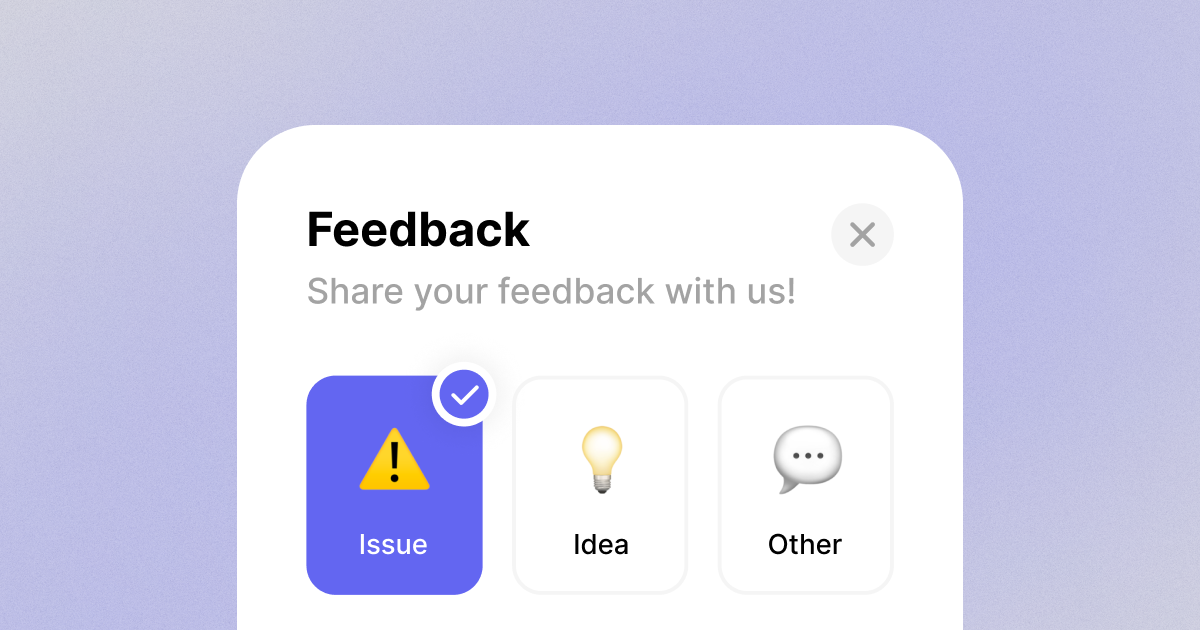This screenshot has height=630, width=1200.
Task: Select the Issue feedback type
Action: coord(394,486)
